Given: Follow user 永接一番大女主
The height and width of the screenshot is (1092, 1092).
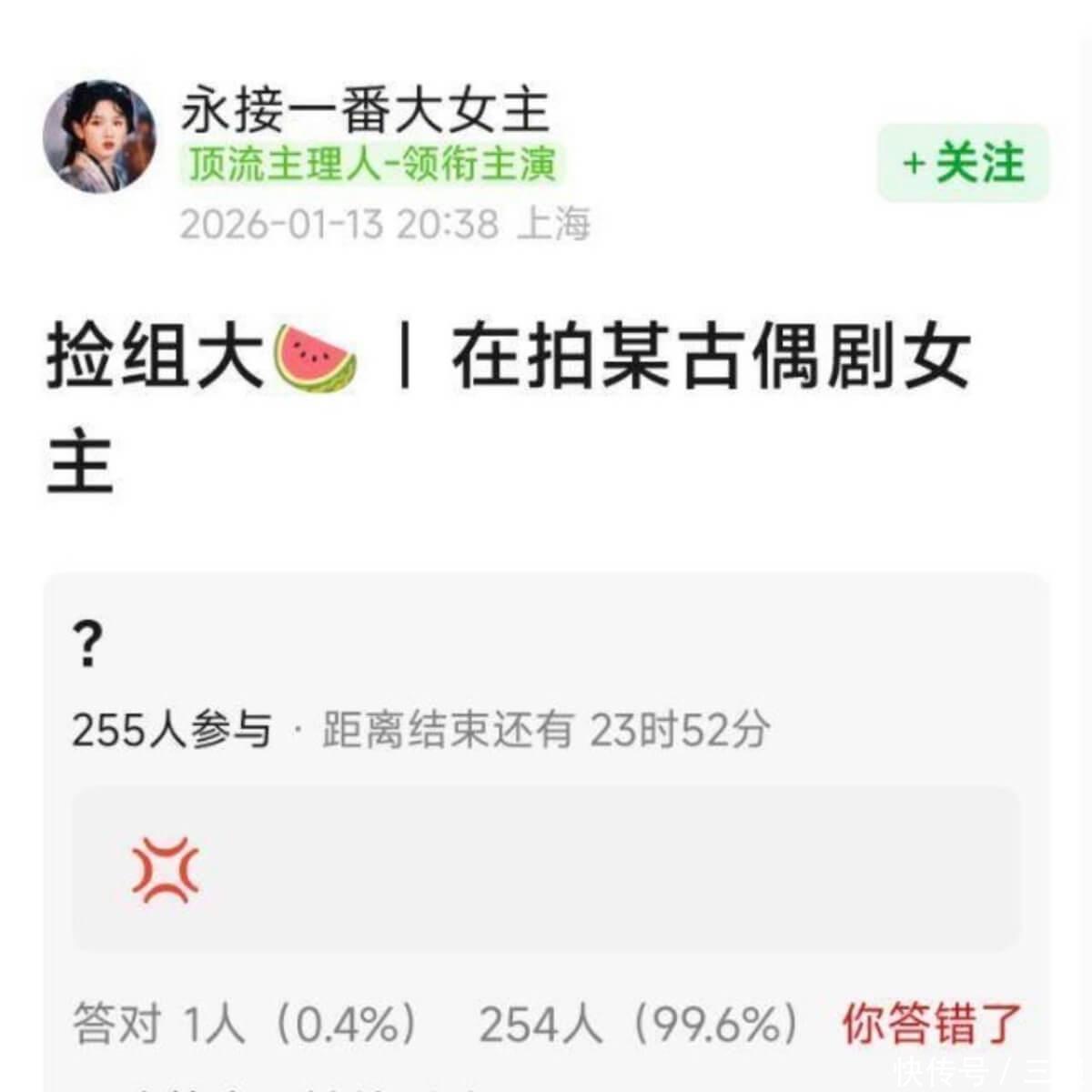Looking at the screenshot, I should click(x=963, y=164).
